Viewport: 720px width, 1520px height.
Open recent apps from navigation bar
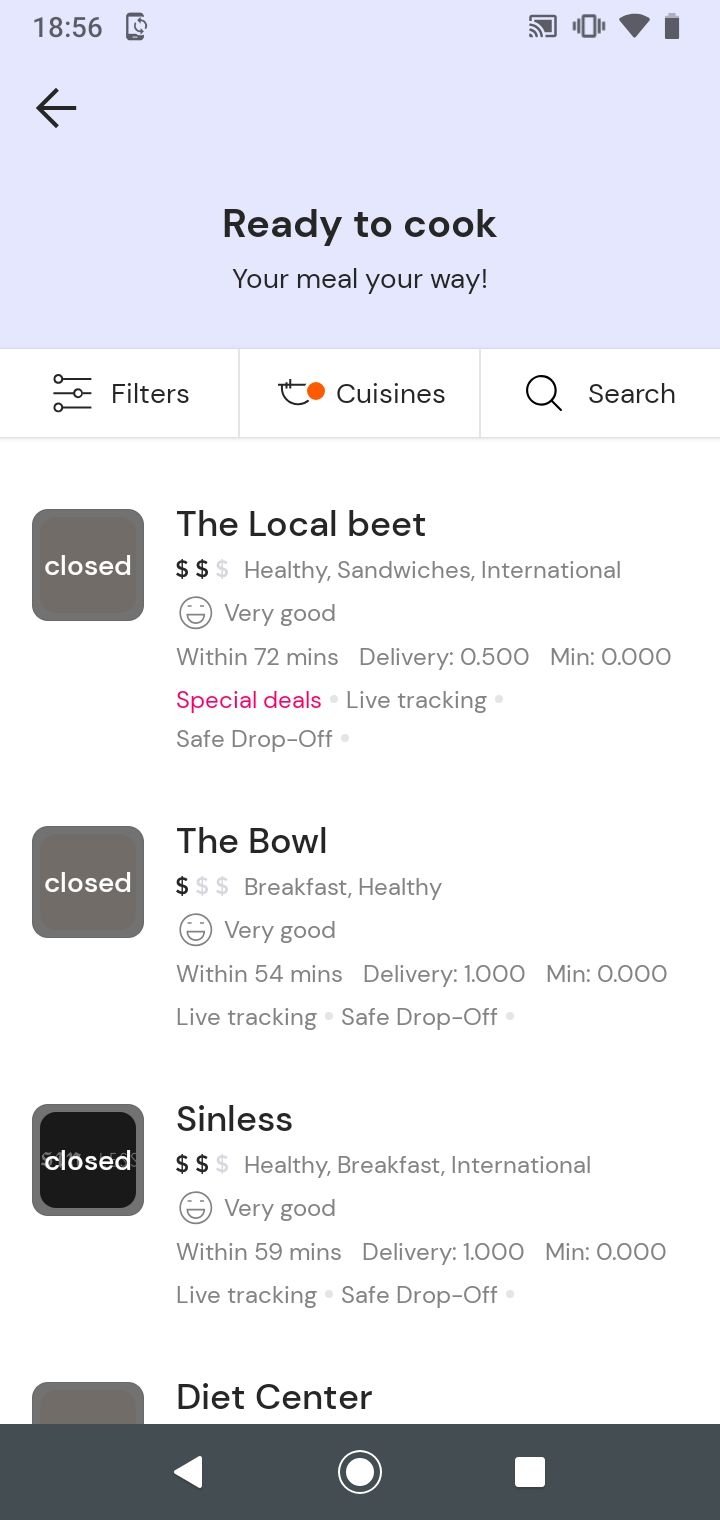[x=529, y=1472]
